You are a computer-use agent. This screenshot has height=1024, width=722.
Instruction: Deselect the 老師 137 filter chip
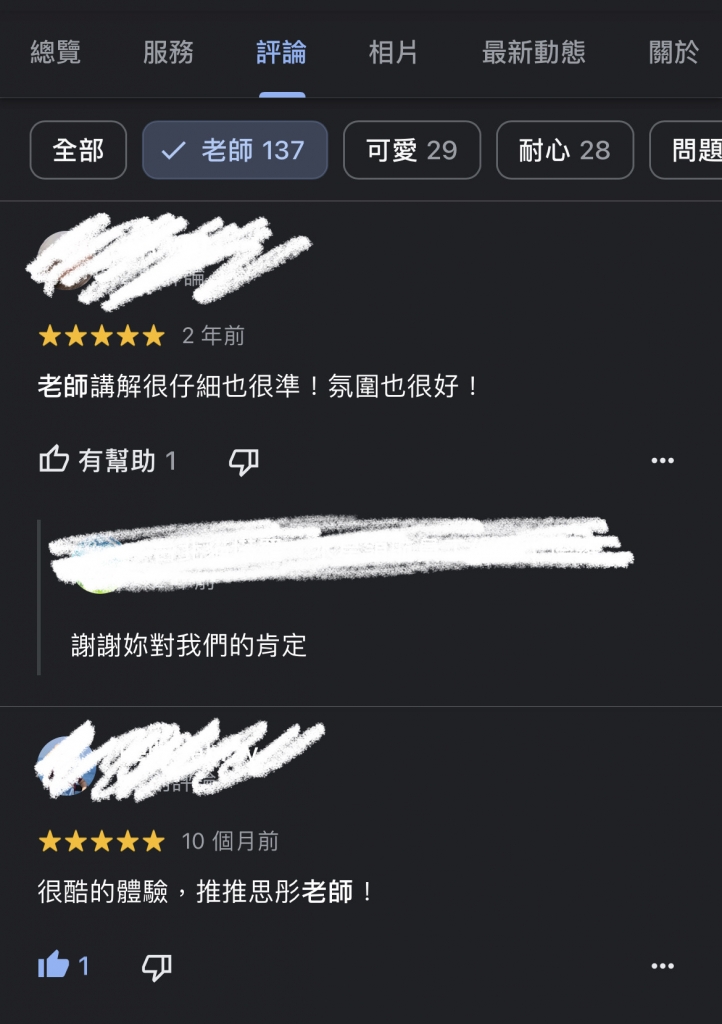click(x=235, y=150)
